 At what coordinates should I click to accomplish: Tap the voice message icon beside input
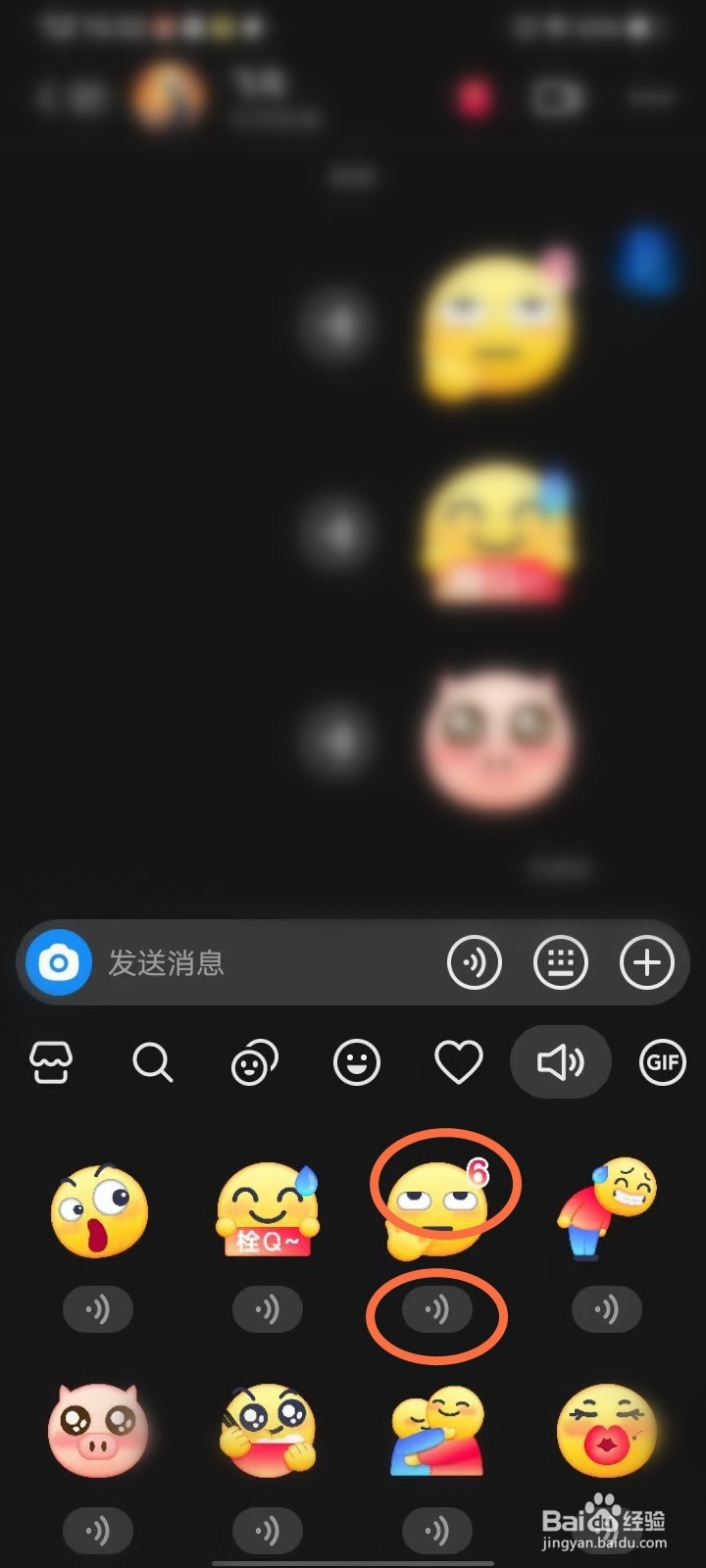pyautogui.click(x=474, y=962)
